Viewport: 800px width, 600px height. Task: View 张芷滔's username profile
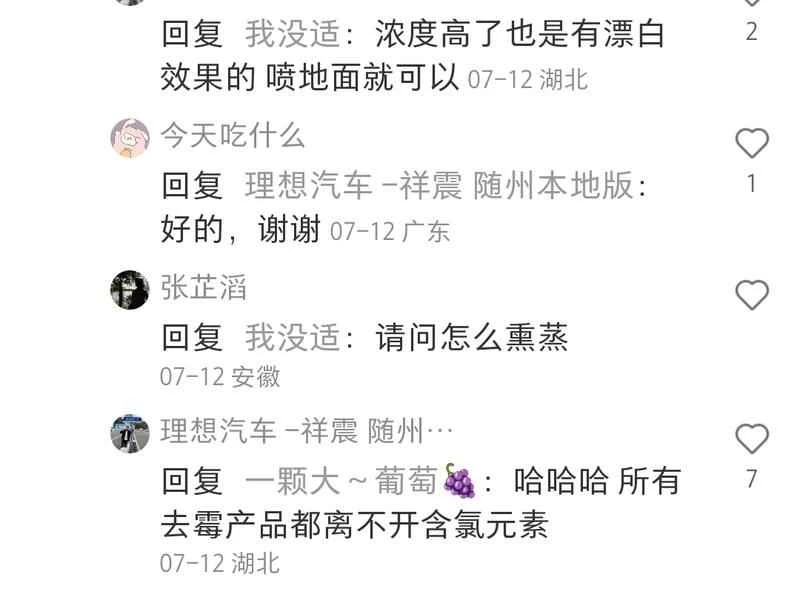(203, 288)
